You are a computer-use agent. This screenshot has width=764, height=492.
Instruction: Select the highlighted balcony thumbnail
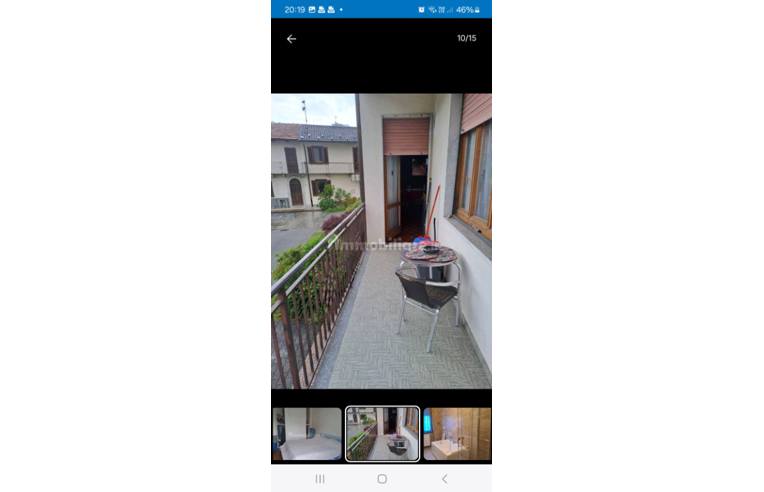pos(382,434)
